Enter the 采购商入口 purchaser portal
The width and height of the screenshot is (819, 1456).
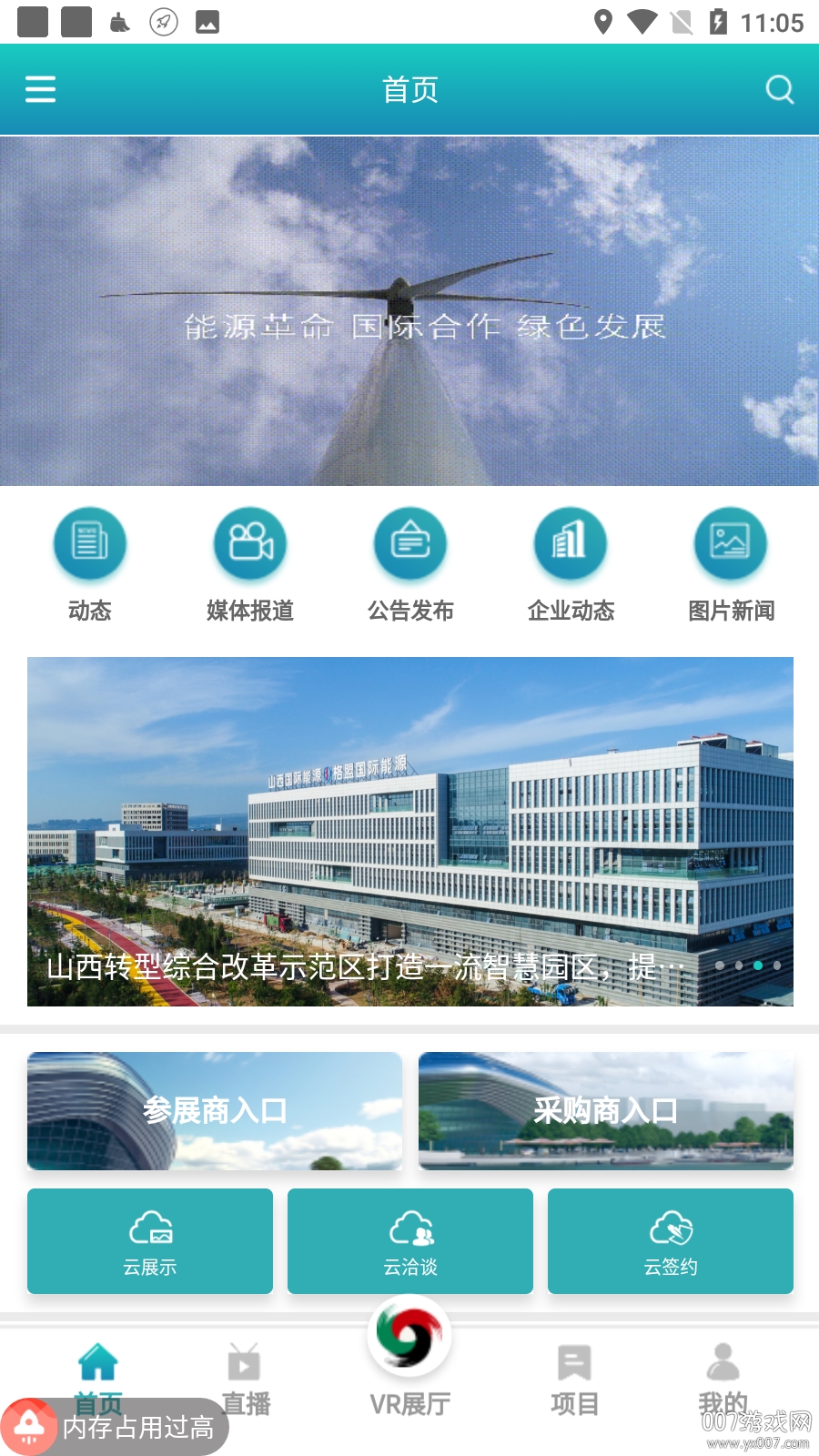pos(606,1111)
